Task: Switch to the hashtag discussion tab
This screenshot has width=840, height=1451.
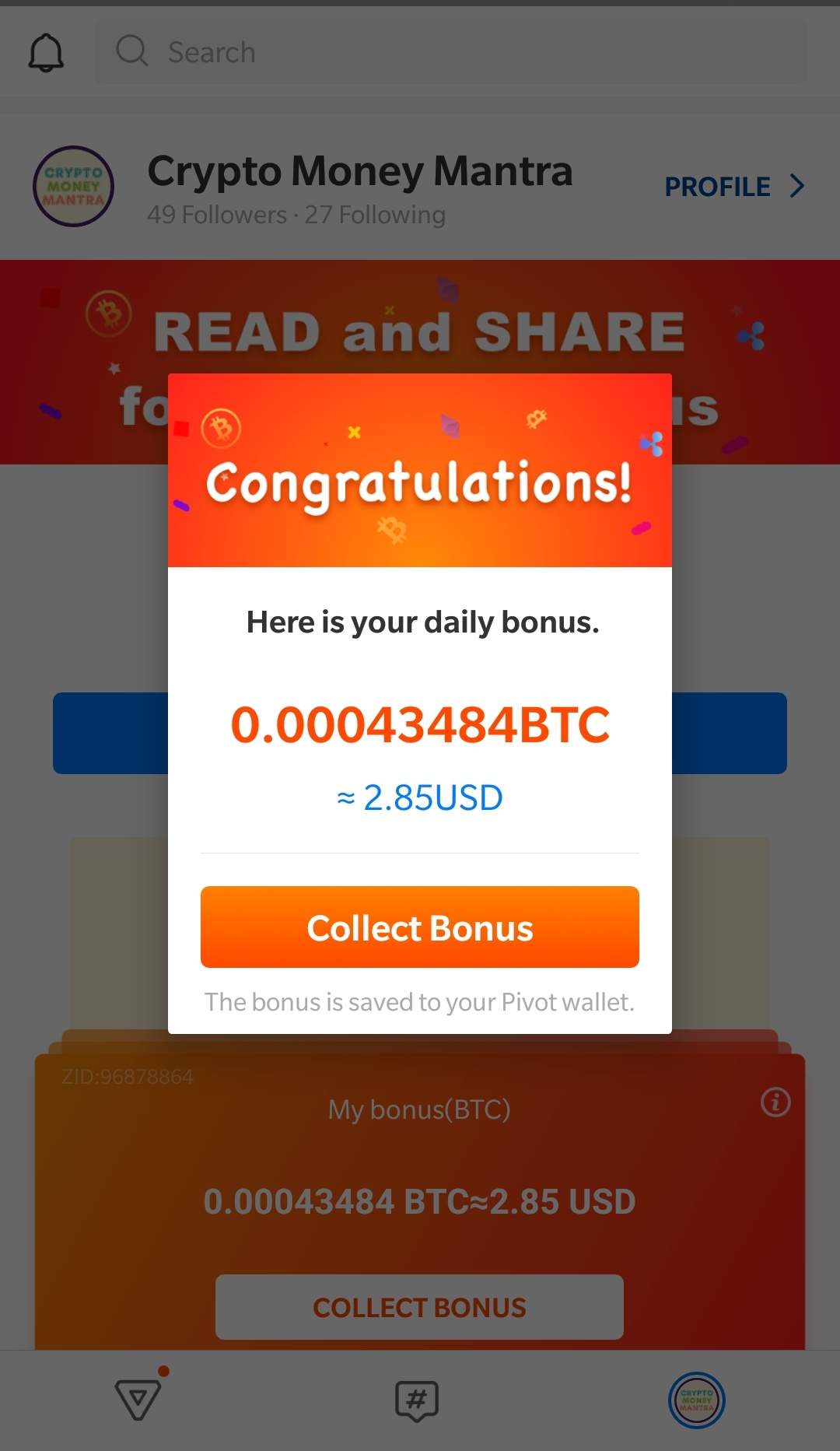Action: 417,1400
